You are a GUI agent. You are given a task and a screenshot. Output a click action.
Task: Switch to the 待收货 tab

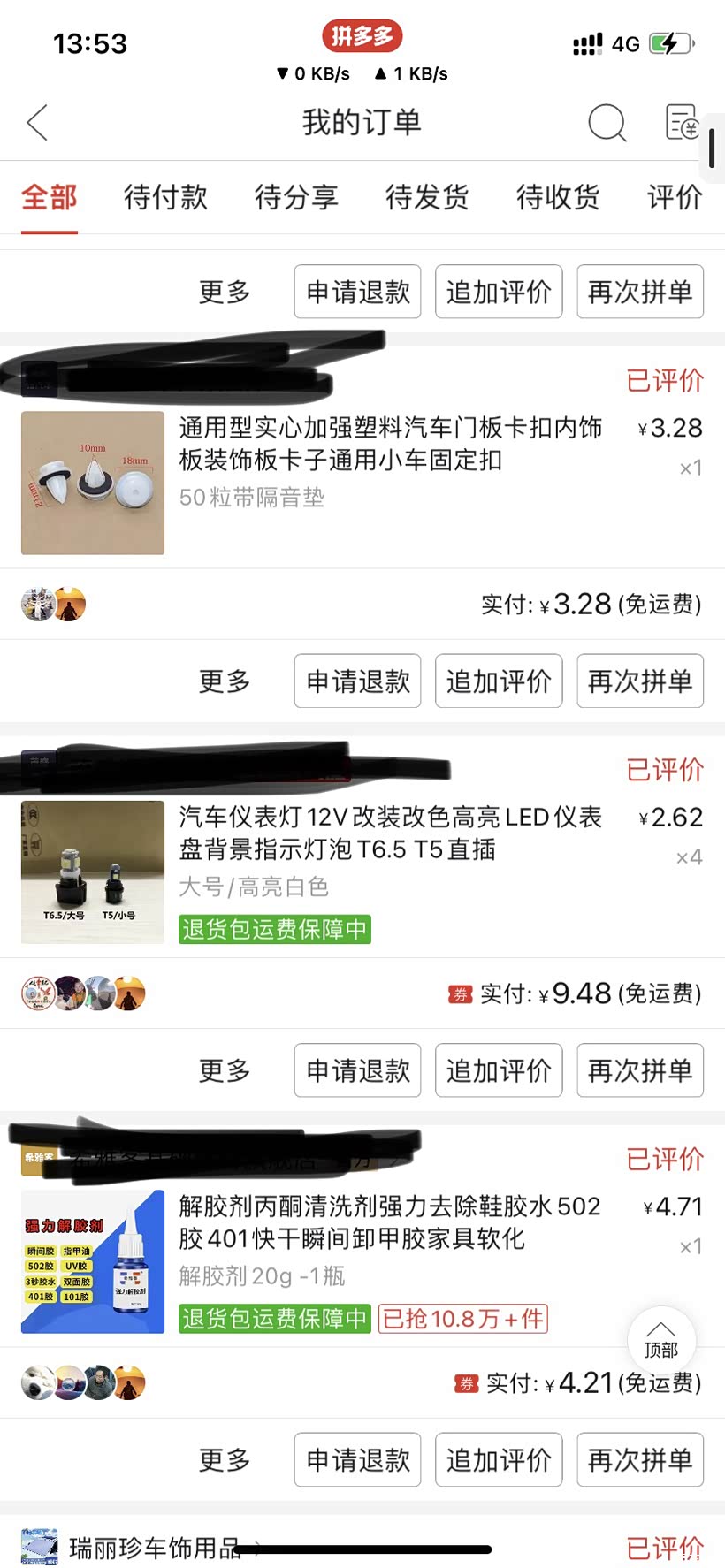558,197
